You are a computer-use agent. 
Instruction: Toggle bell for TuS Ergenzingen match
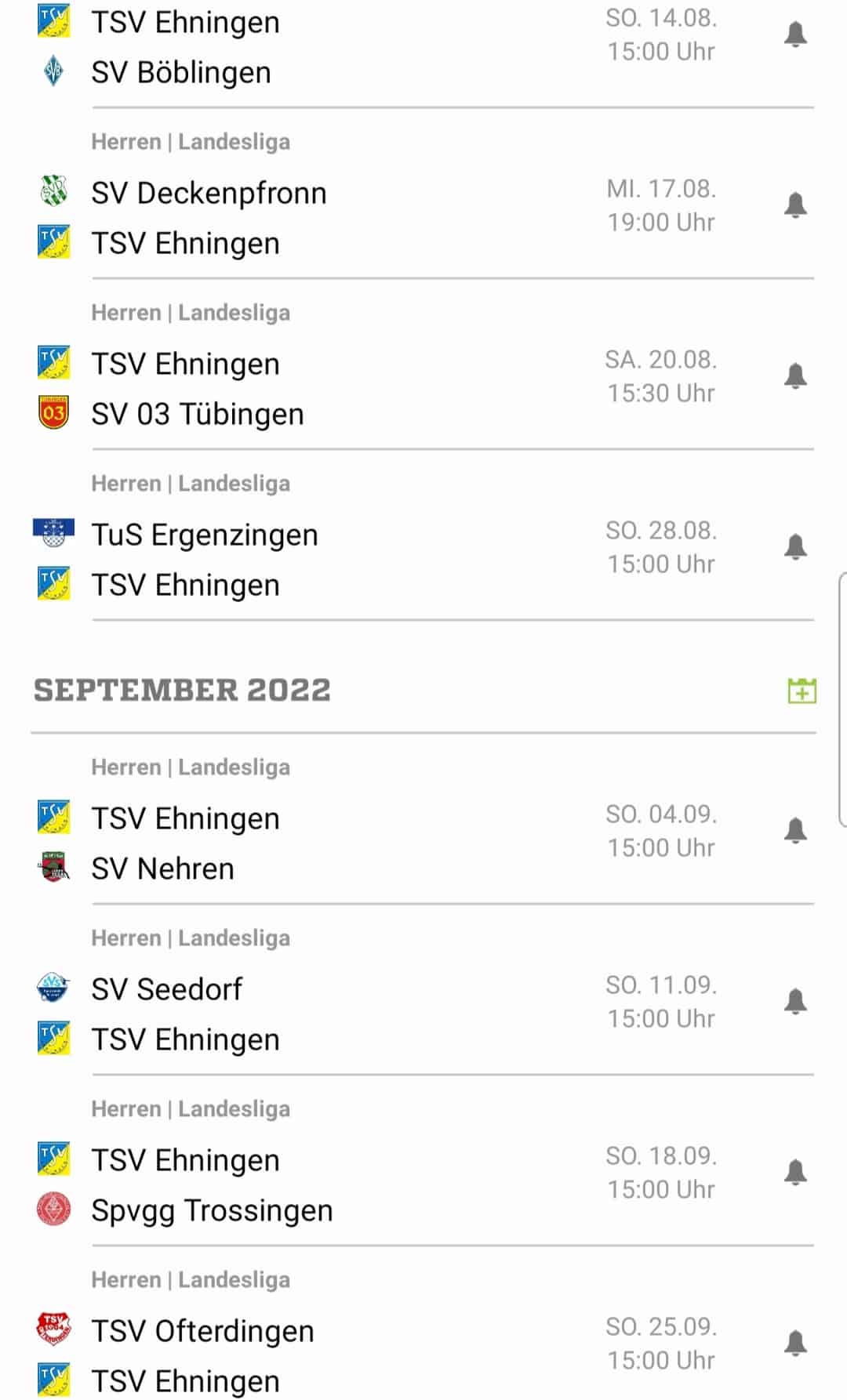[x=795, y=547]
